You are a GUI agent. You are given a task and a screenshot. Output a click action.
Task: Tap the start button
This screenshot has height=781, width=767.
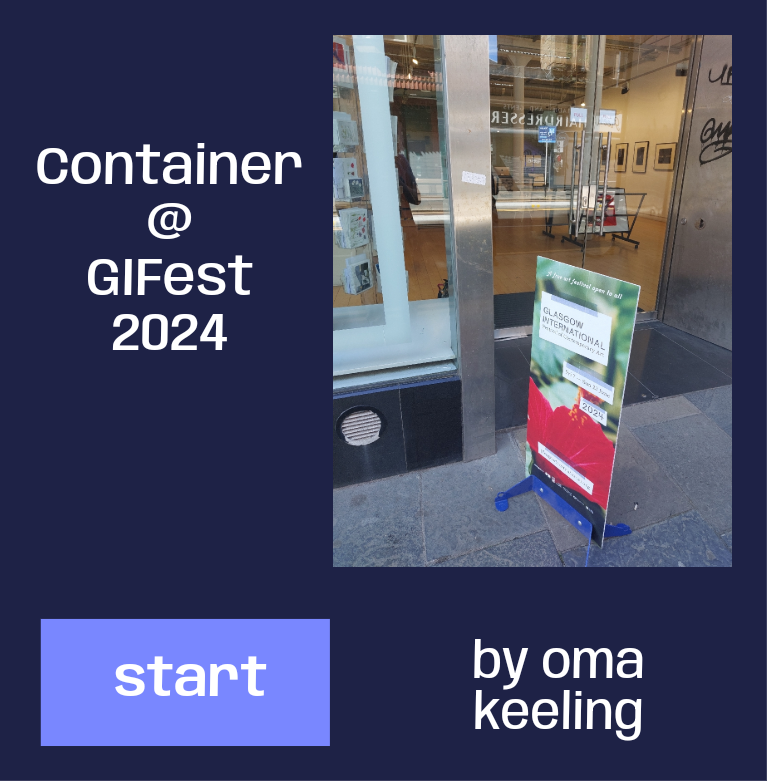185,682
